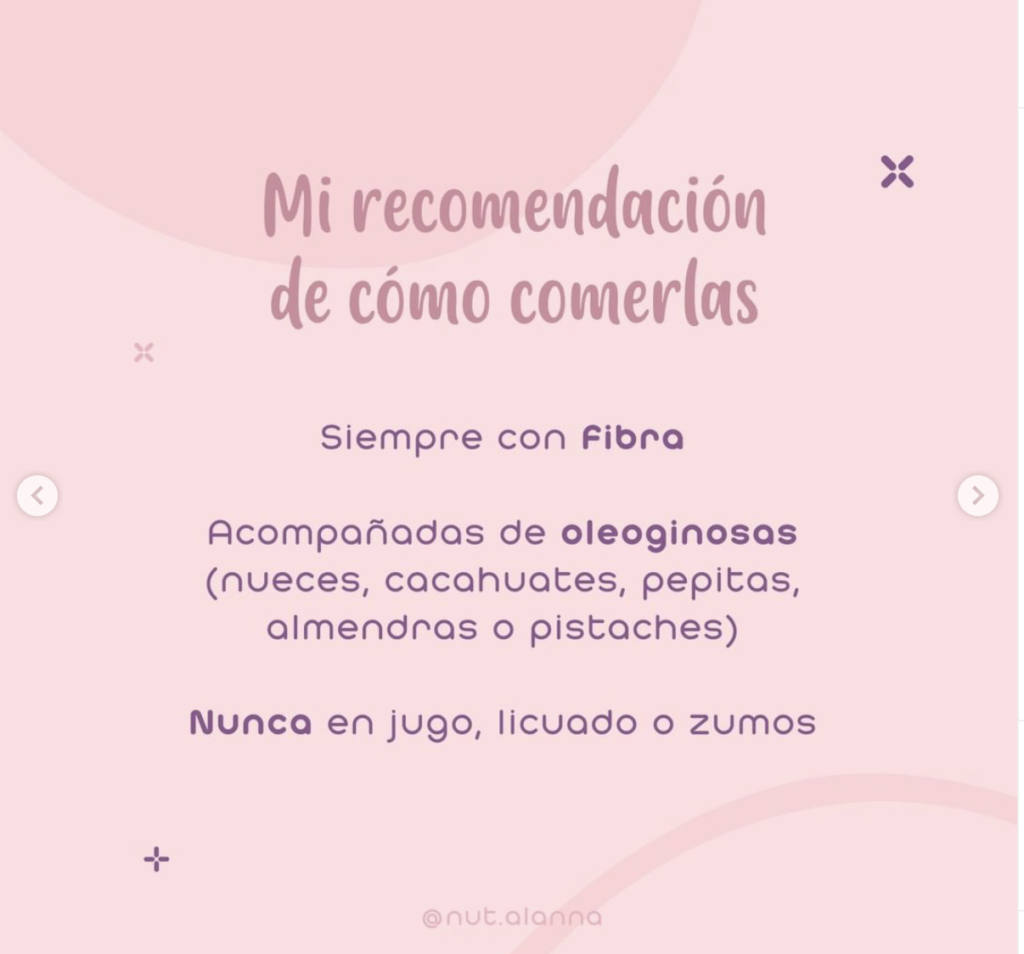
Task: Advance to the next carousel slide
Action: pos(977,495)
